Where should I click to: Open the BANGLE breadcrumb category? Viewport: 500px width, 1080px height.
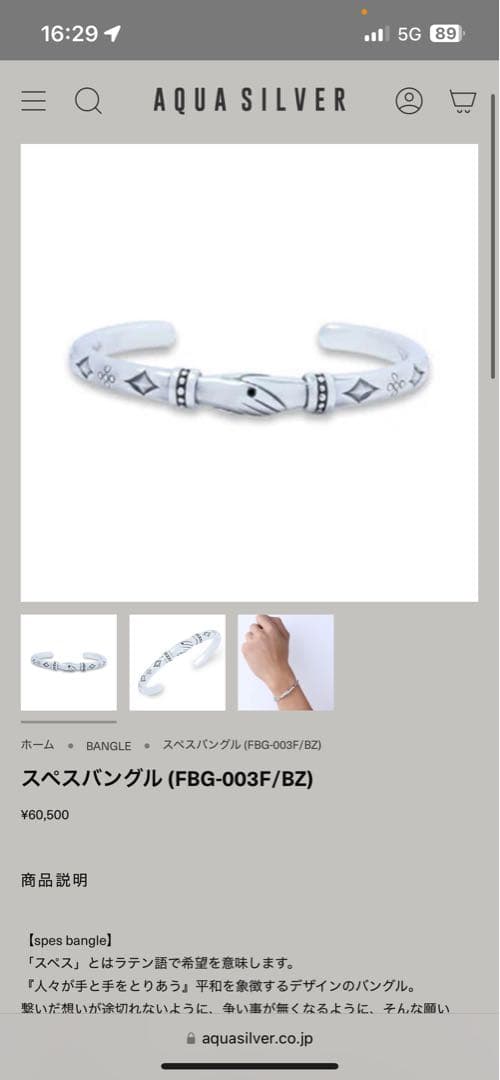coord(108,746)
